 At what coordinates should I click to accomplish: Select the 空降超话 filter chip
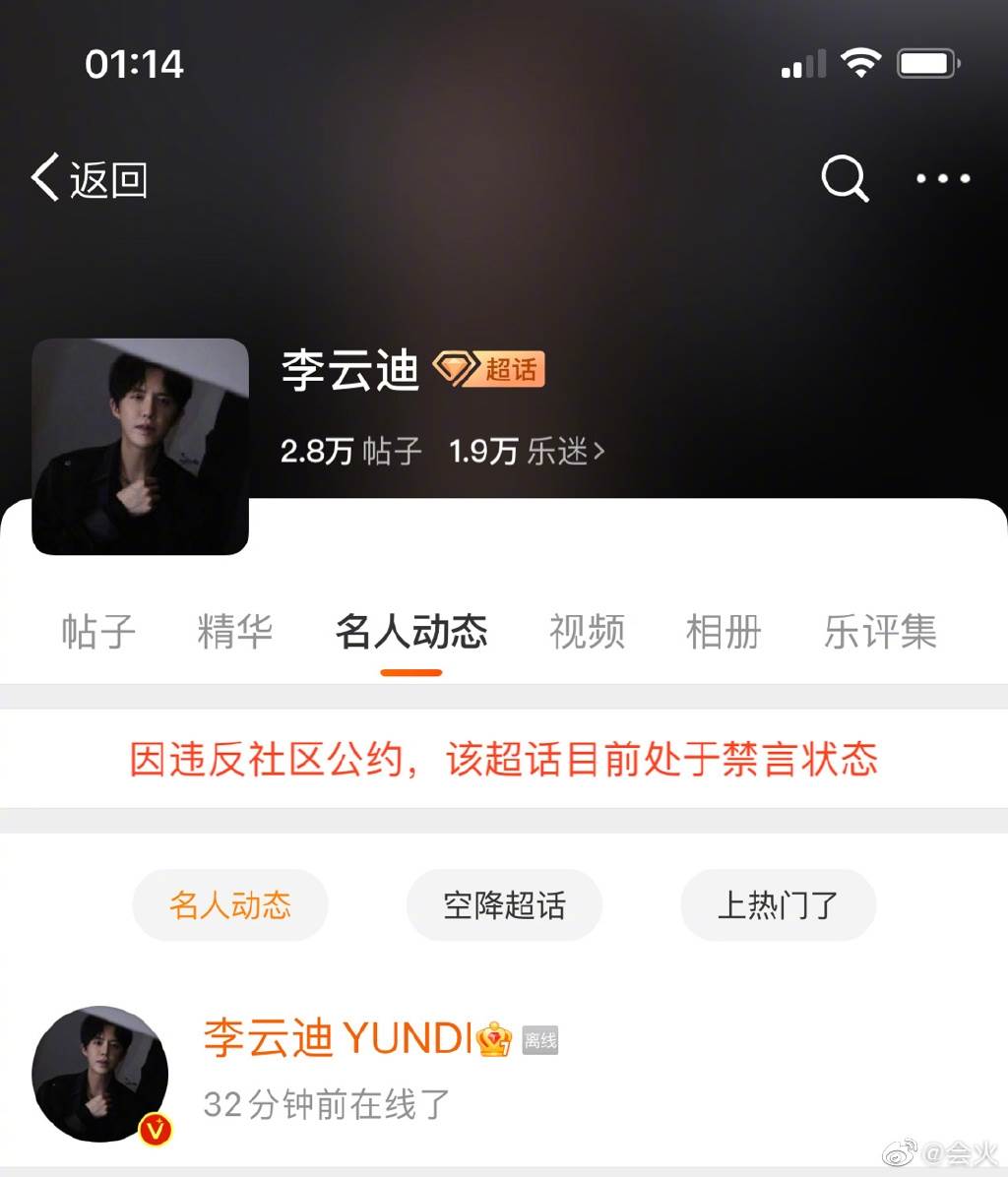tap(504, 905)
